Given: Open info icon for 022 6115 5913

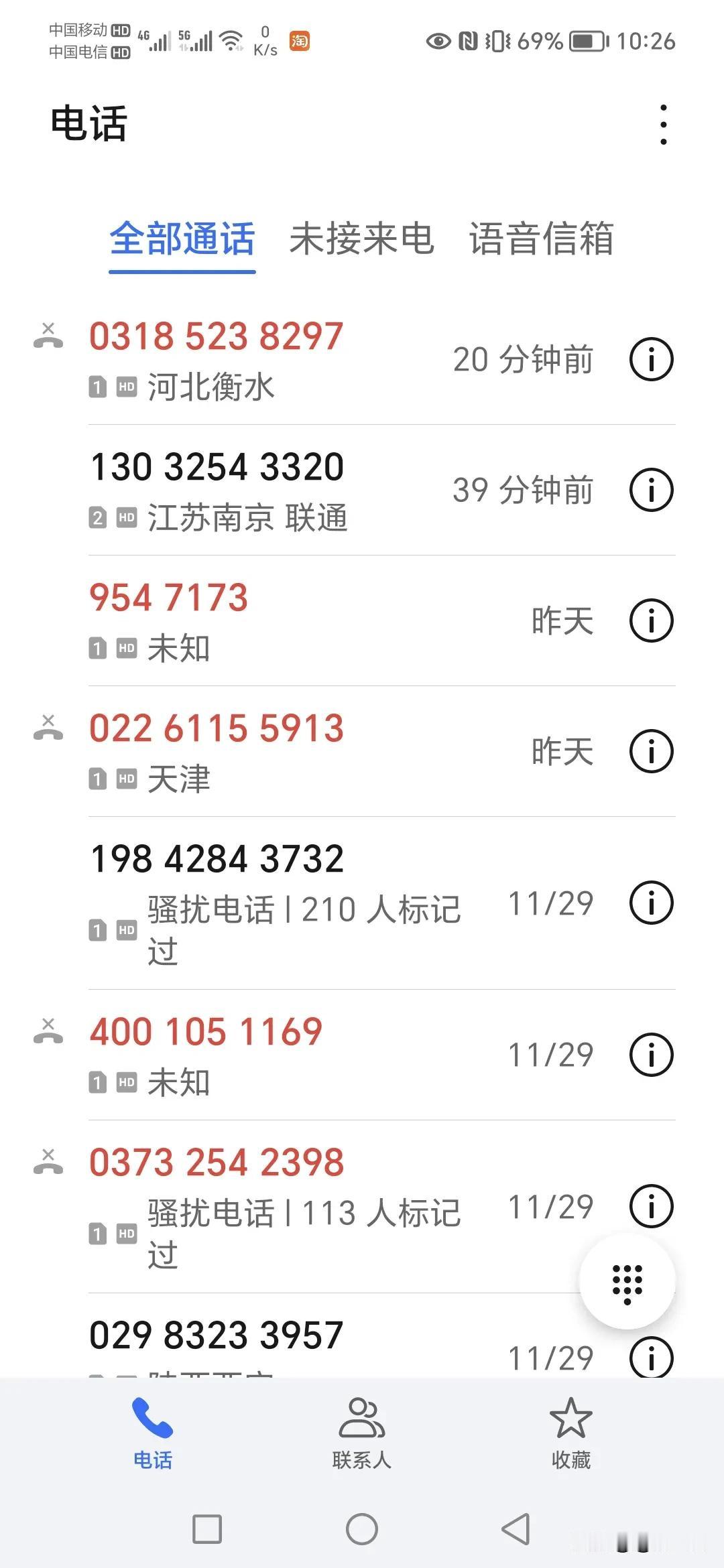Looking at the screenshot, I should coord(651,751).
